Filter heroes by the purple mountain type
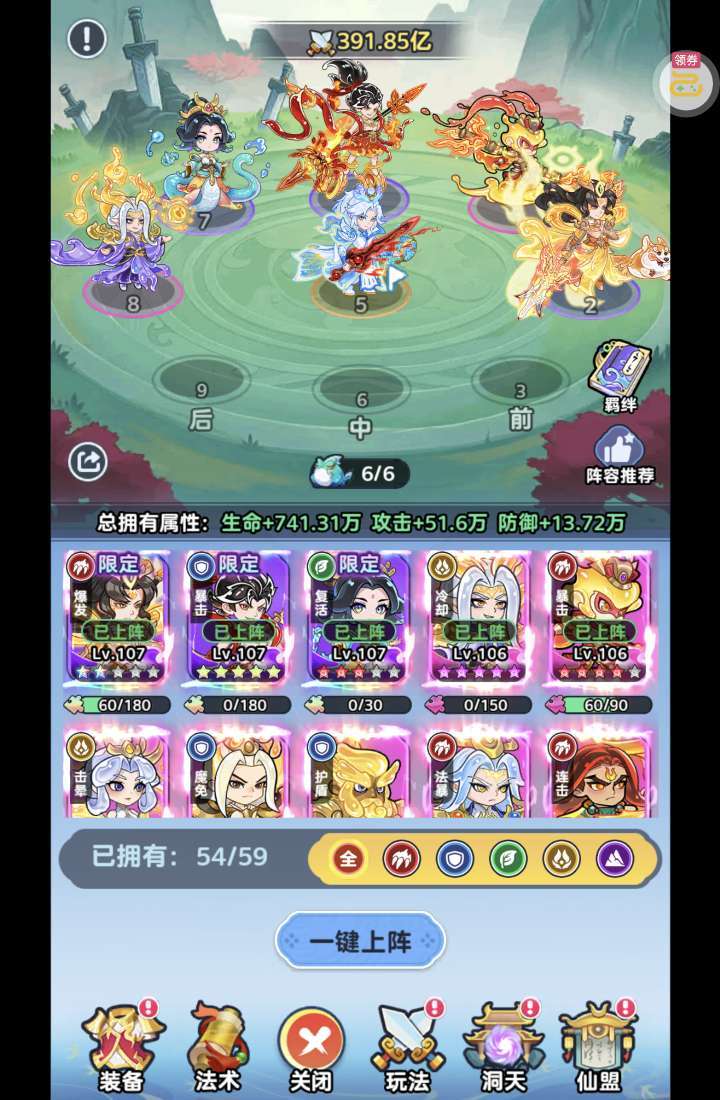Screen dimensions: 720x1100 point(615,858)
